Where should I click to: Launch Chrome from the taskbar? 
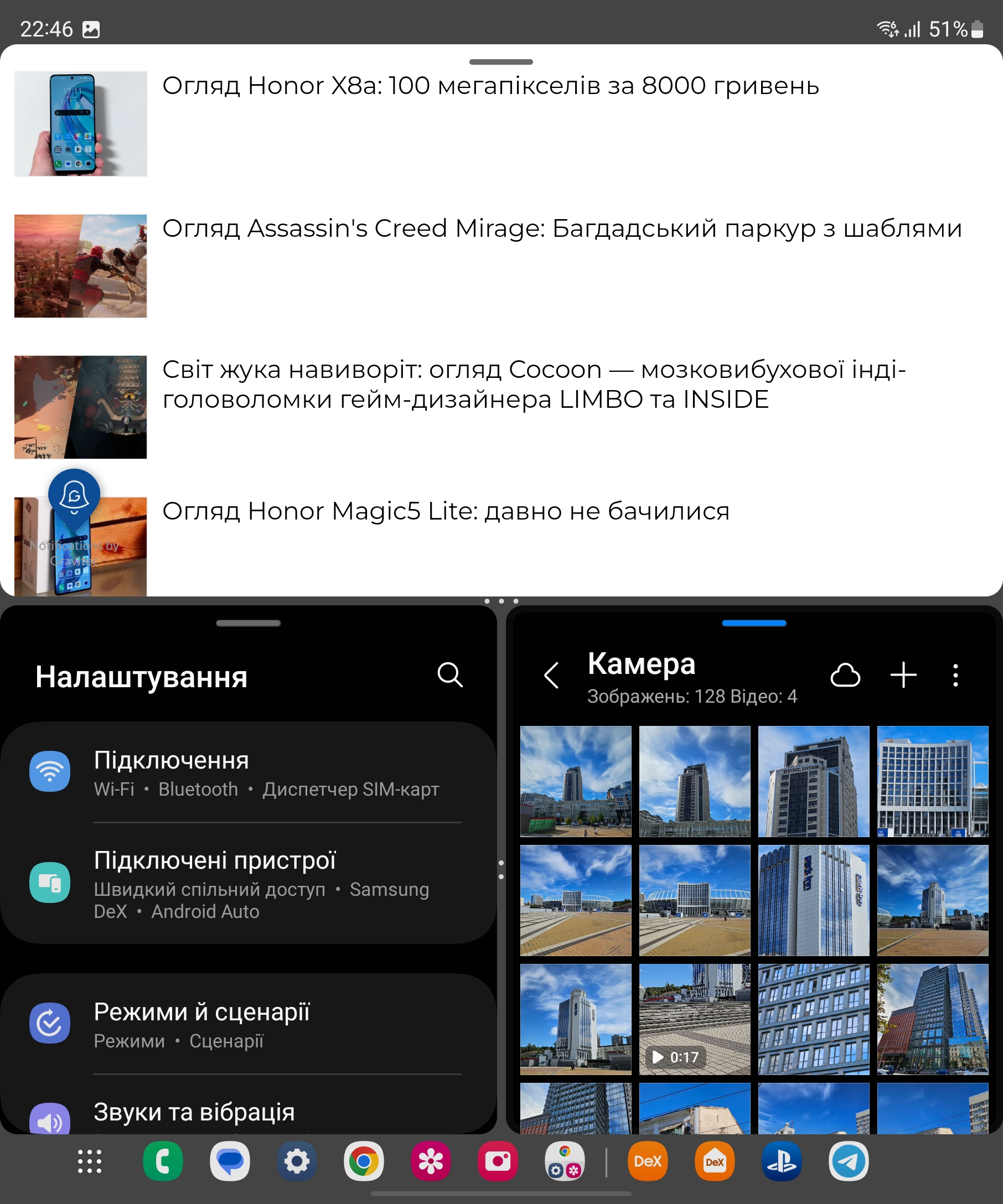(364, 1161)
